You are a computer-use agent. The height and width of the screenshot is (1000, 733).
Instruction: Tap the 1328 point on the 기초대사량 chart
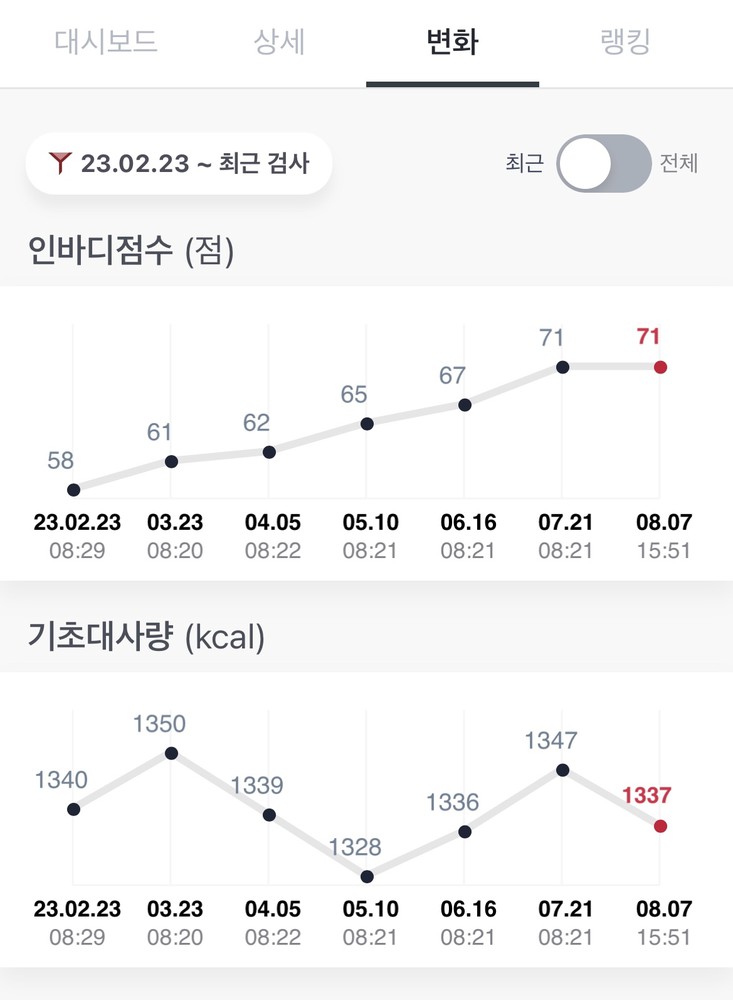tap(367, 876)
